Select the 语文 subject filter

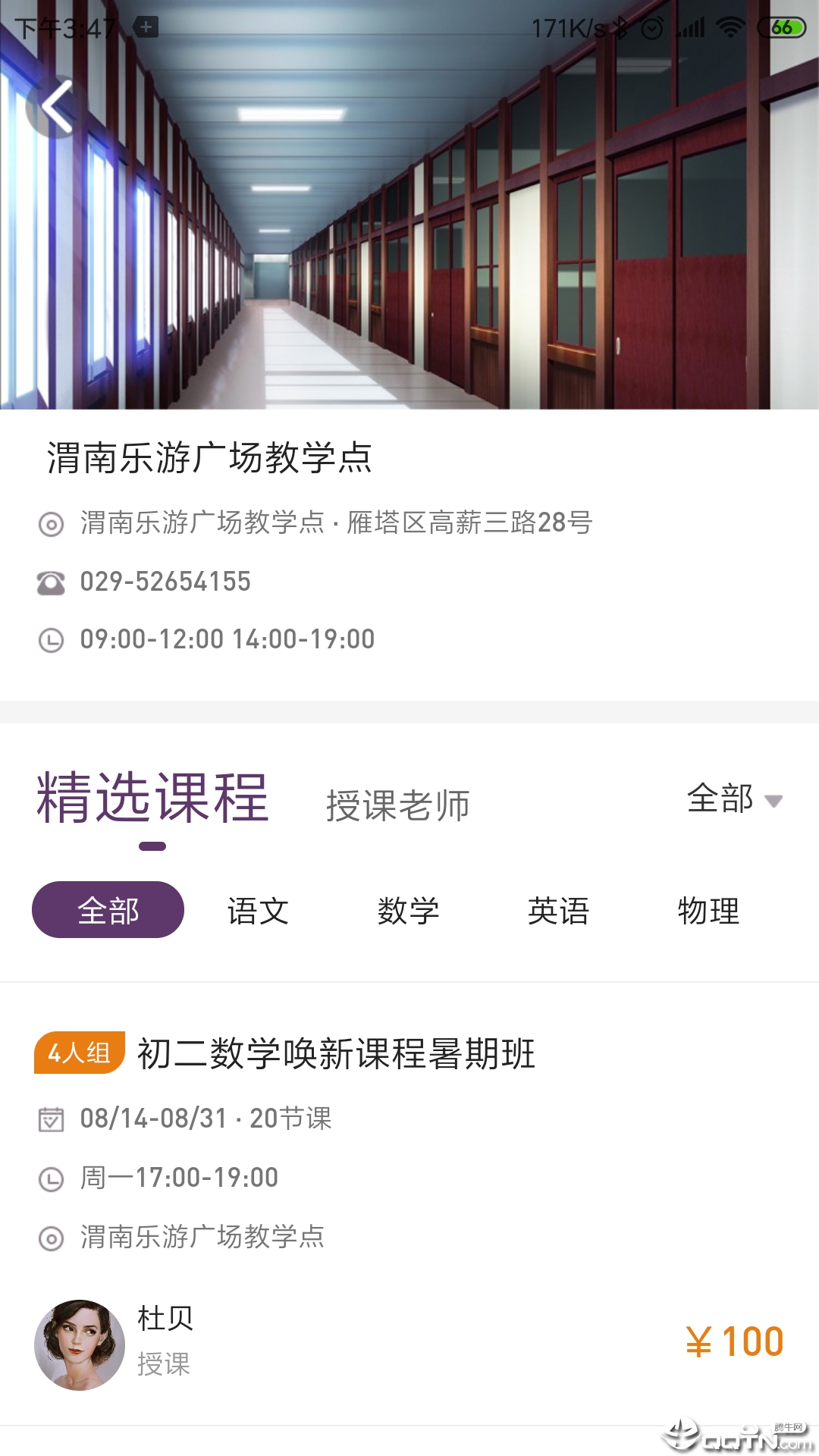pos(258,912)
